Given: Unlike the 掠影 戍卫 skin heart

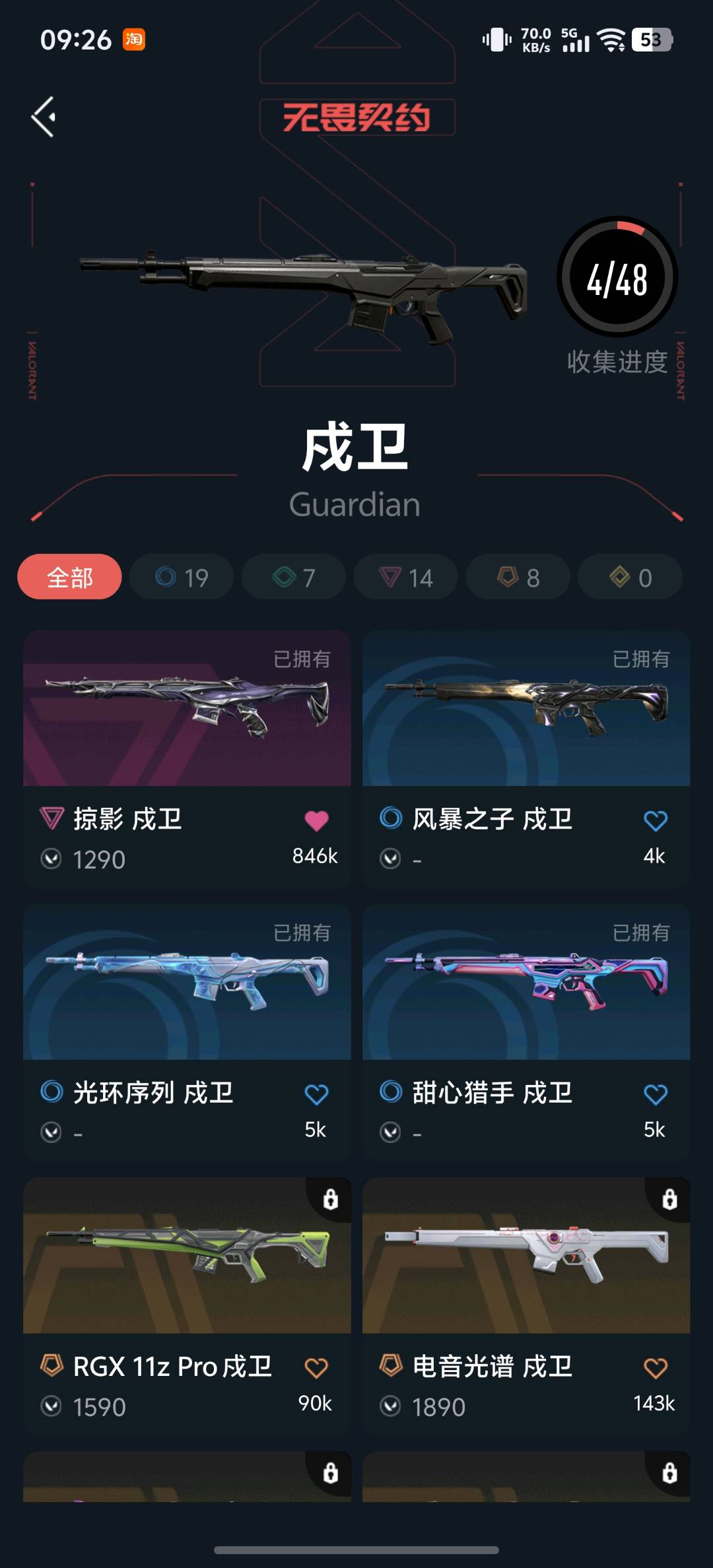Looking at the screenshot, I should [316, 821].
